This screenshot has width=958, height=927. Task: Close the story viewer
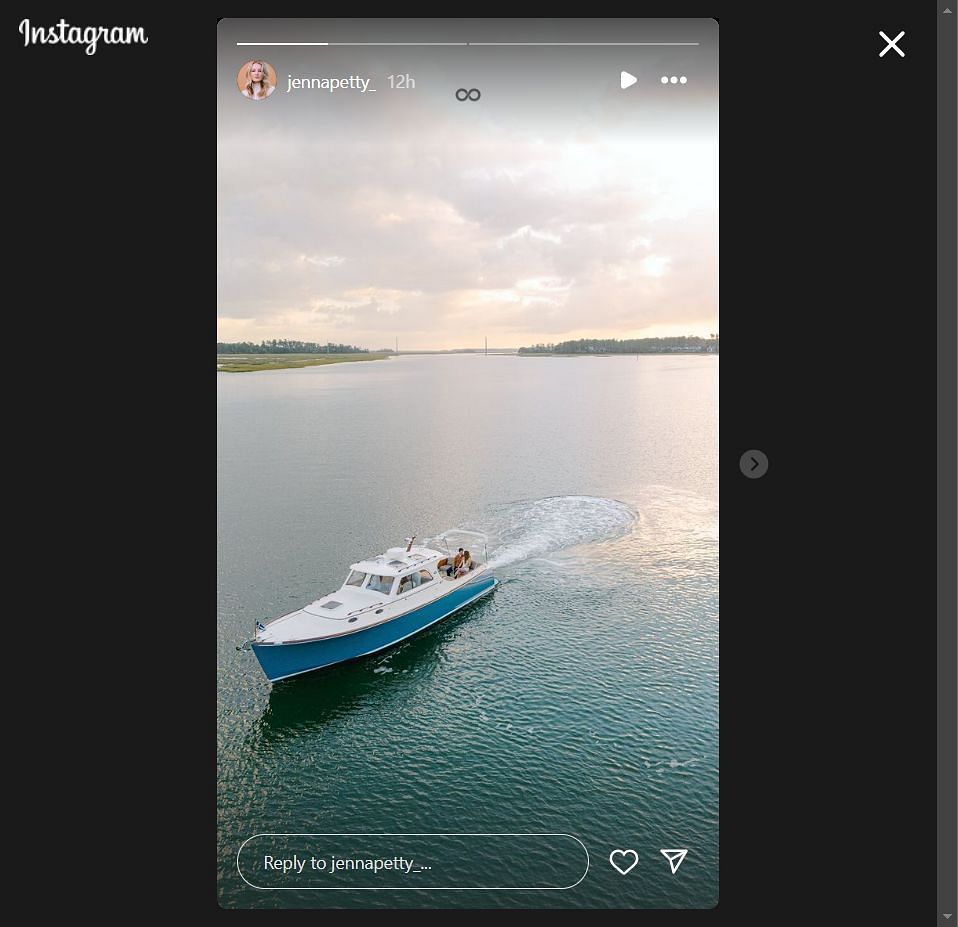tap(891, 44)
